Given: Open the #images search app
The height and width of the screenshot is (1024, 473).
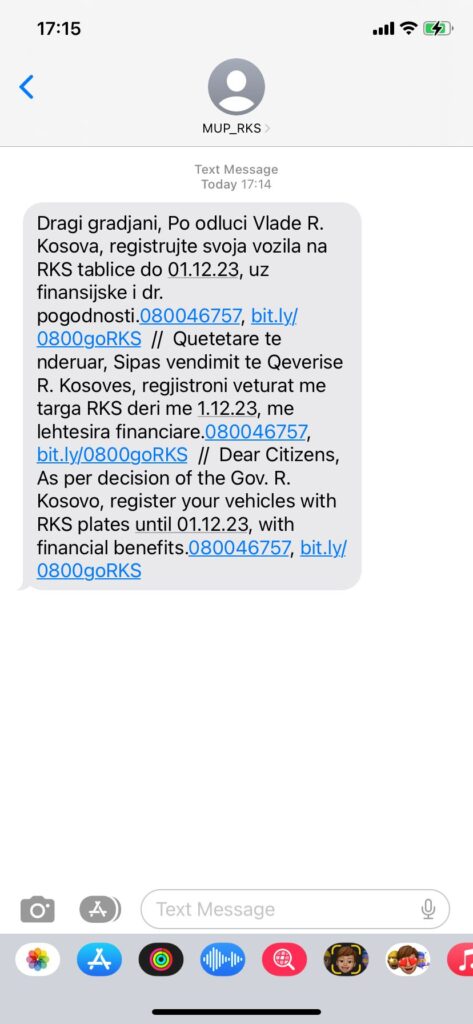Looking at the screenshot, I should pos(284,959).
